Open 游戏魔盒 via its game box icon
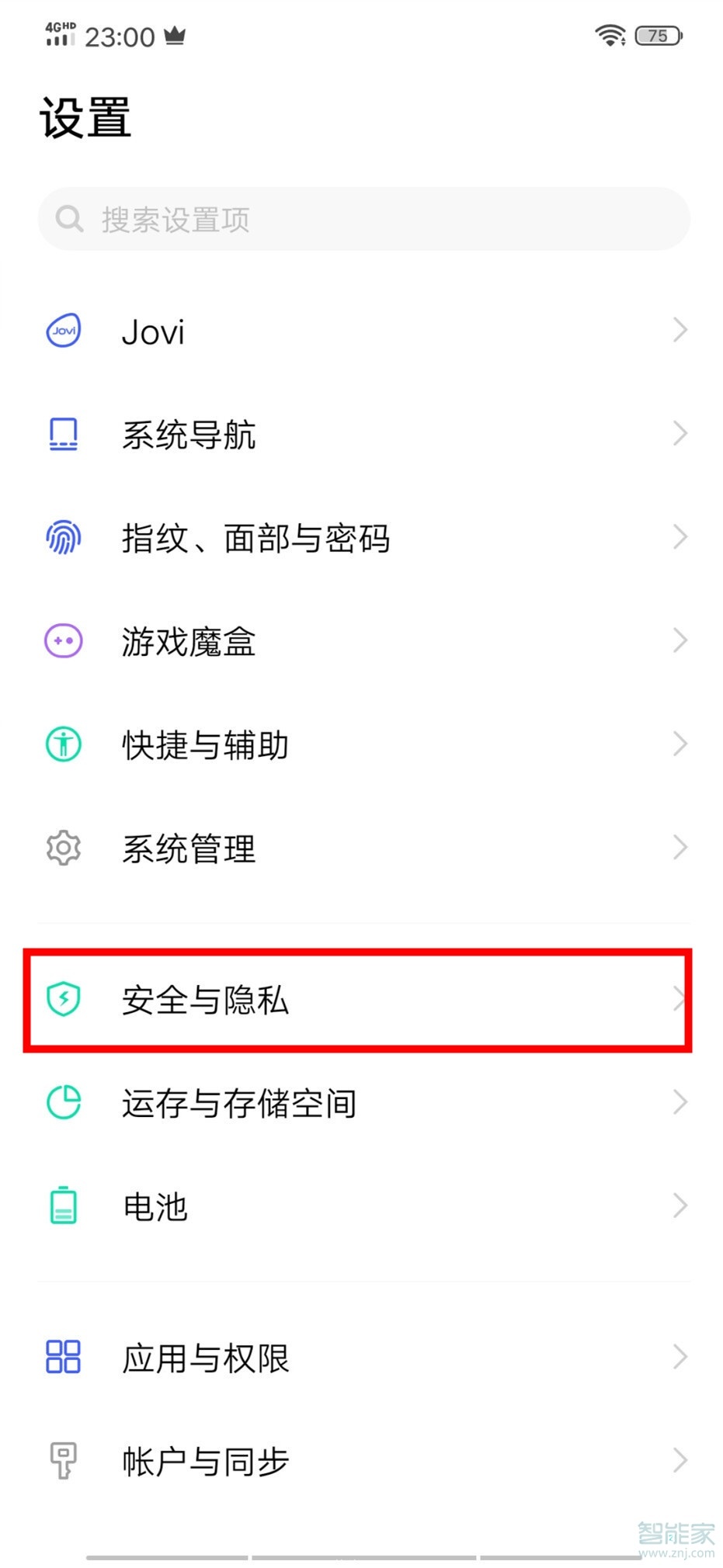723x1568 pixels. point(63,640)
